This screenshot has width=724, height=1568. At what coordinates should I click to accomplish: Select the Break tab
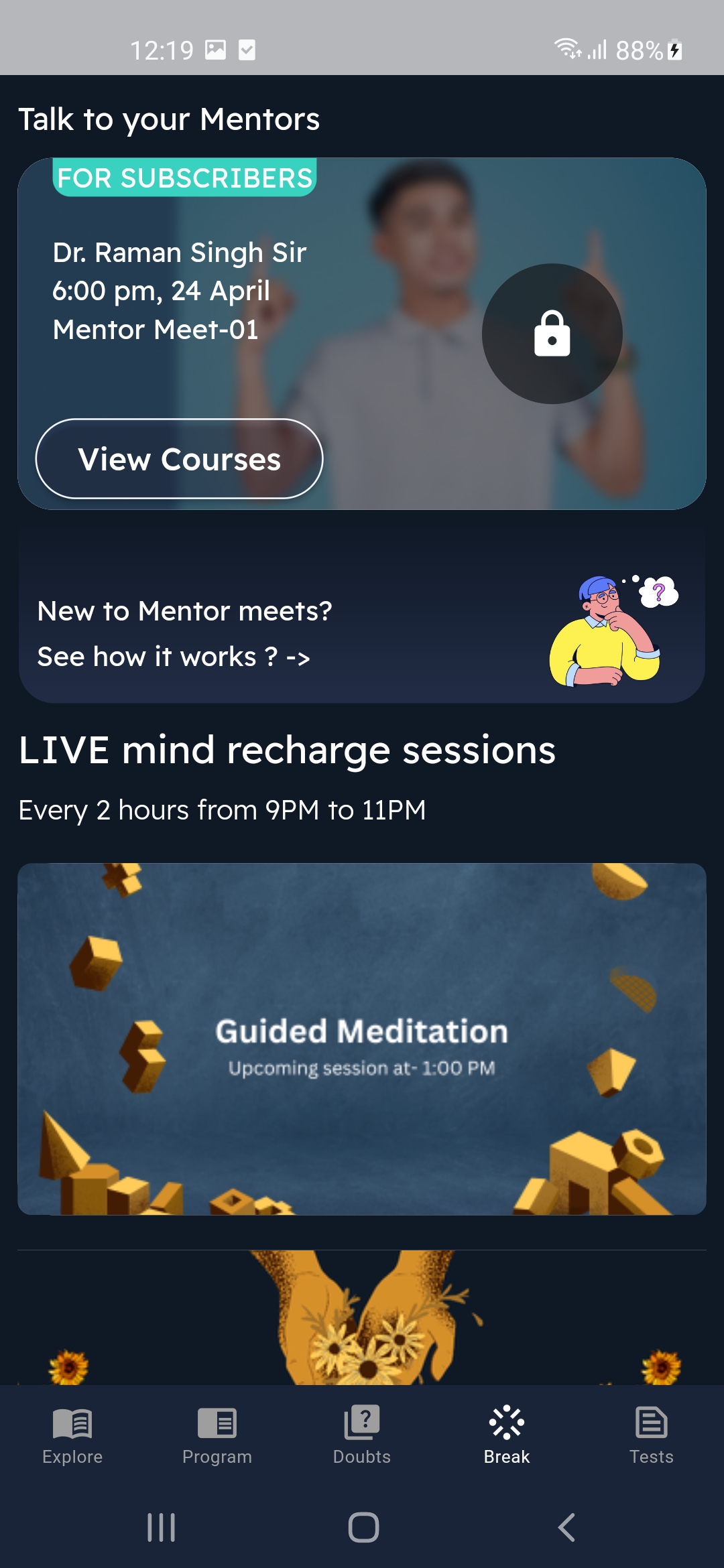tap(507, 1434)
